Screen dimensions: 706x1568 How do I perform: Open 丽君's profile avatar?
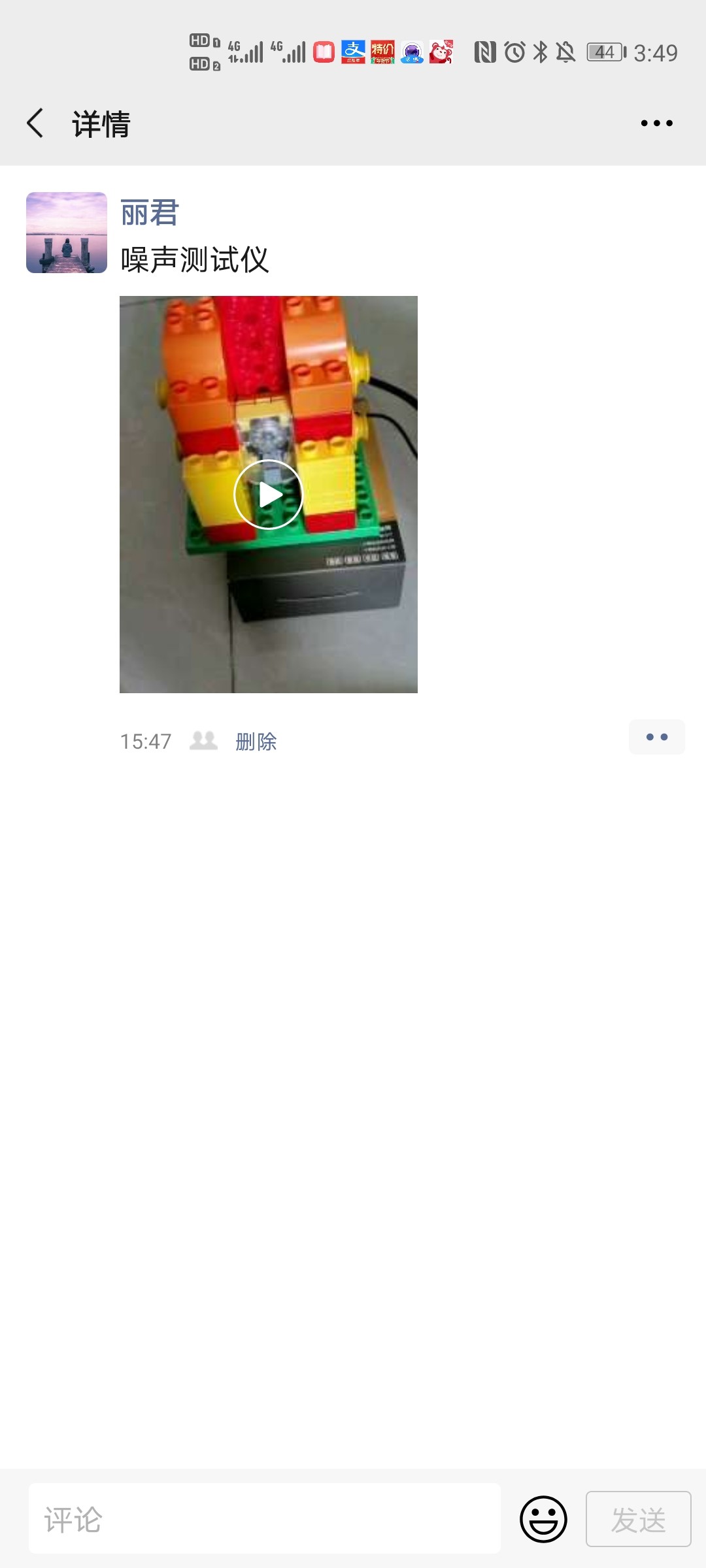point(67,233)
